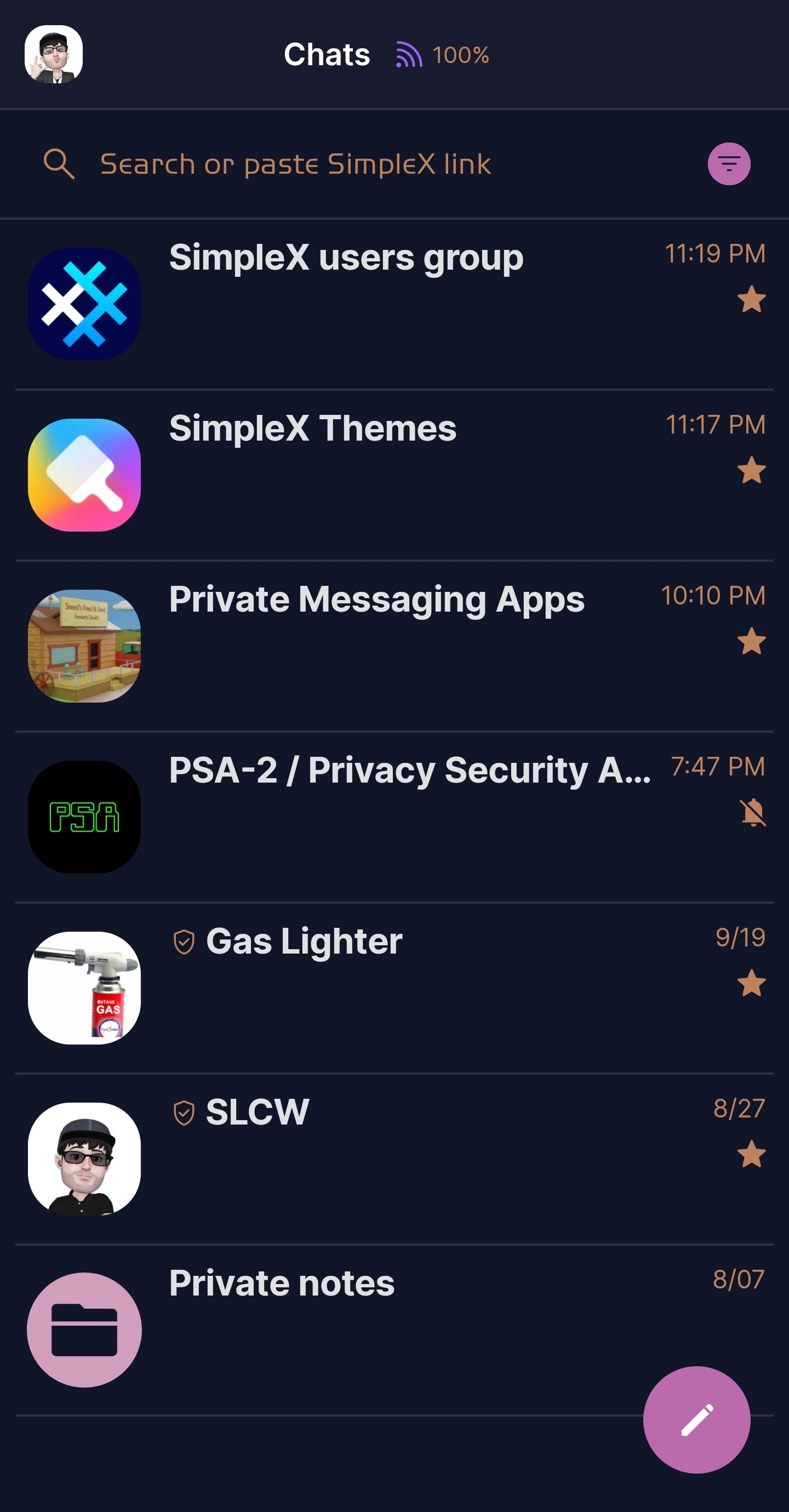
Task: Tap the search or paste SimpleX link field
Action: pos(352,164)
